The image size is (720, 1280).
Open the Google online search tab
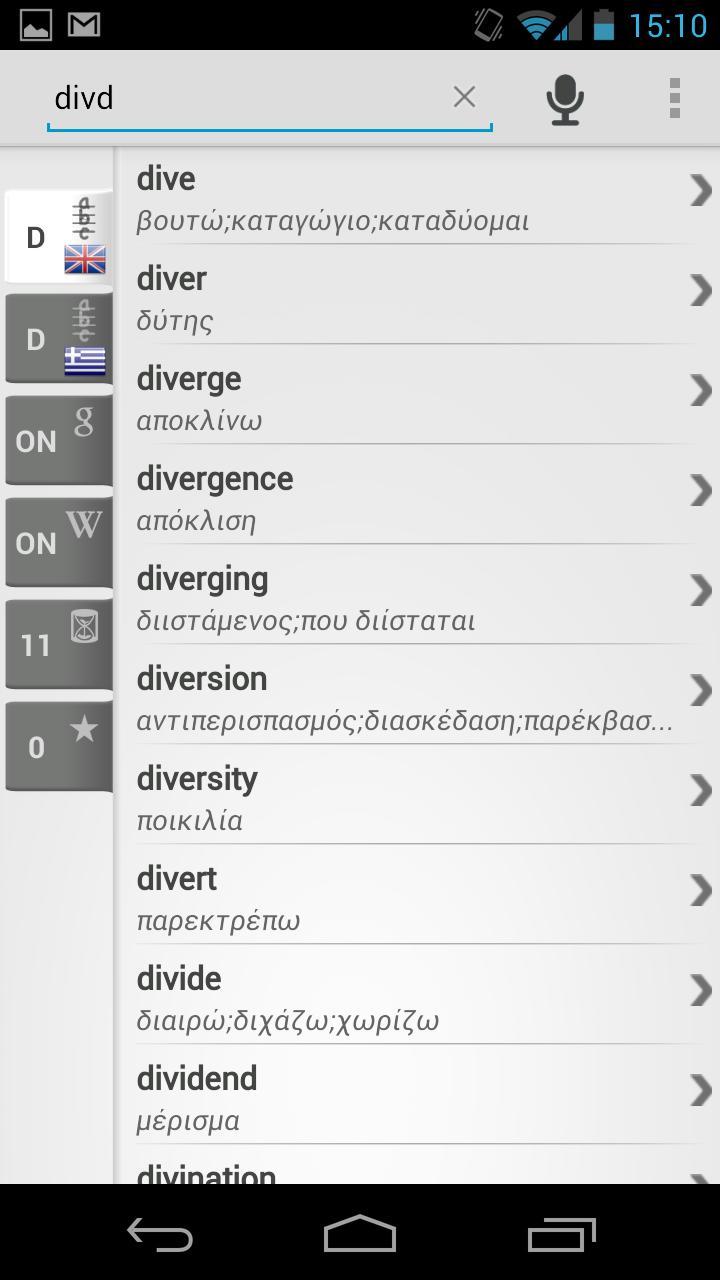(59, 440)
